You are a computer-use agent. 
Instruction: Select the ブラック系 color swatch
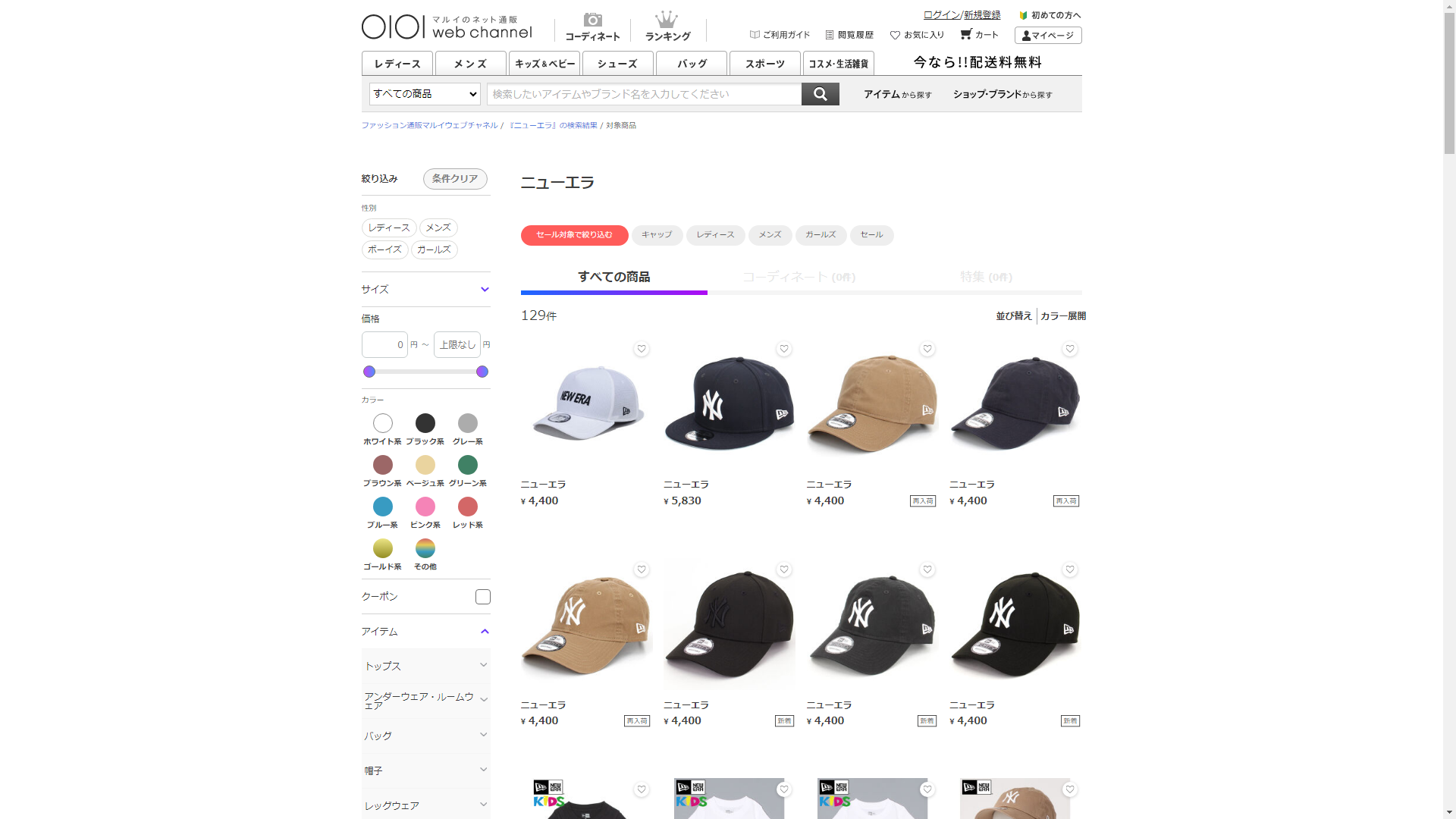pos(425,423)
